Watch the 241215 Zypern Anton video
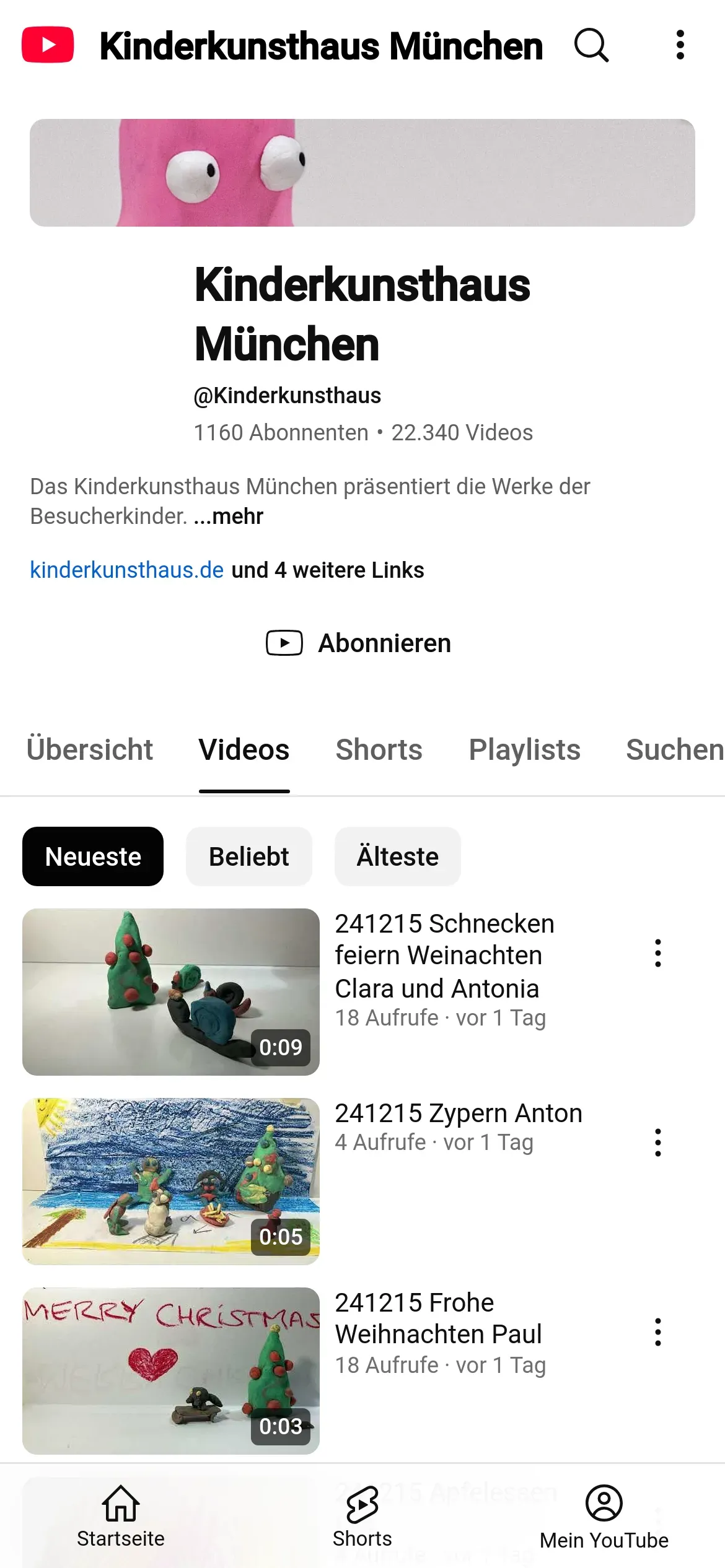This screenshot has width=725, height=1568. (x=171, y=1181)
